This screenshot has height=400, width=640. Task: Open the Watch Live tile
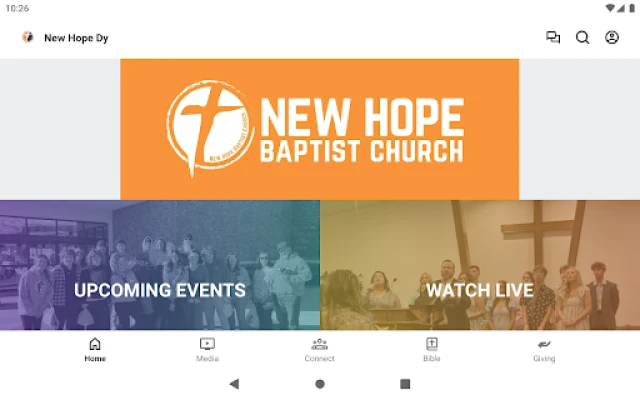click(480, 265)
